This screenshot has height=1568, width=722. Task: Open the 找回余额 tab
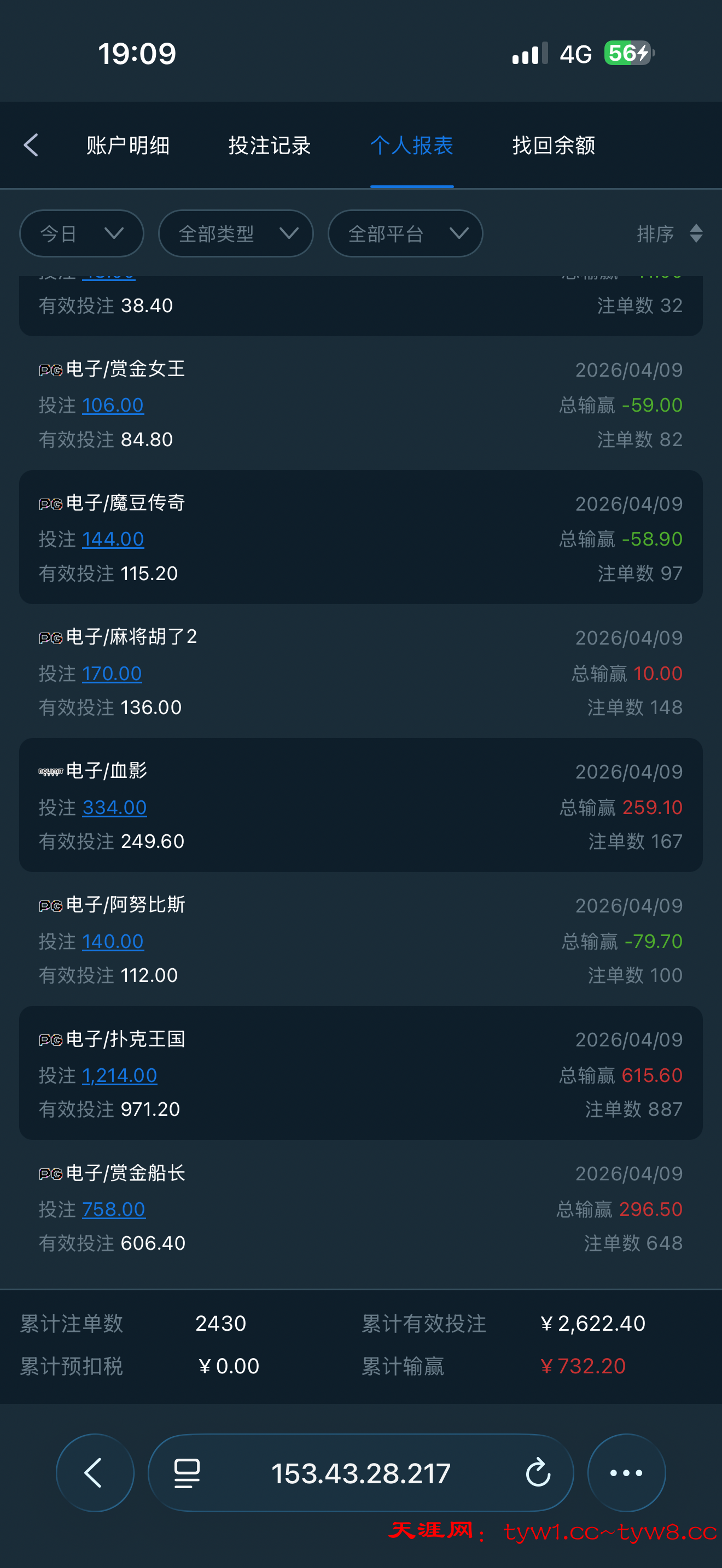pyautogui.click(x=554, y=145)
